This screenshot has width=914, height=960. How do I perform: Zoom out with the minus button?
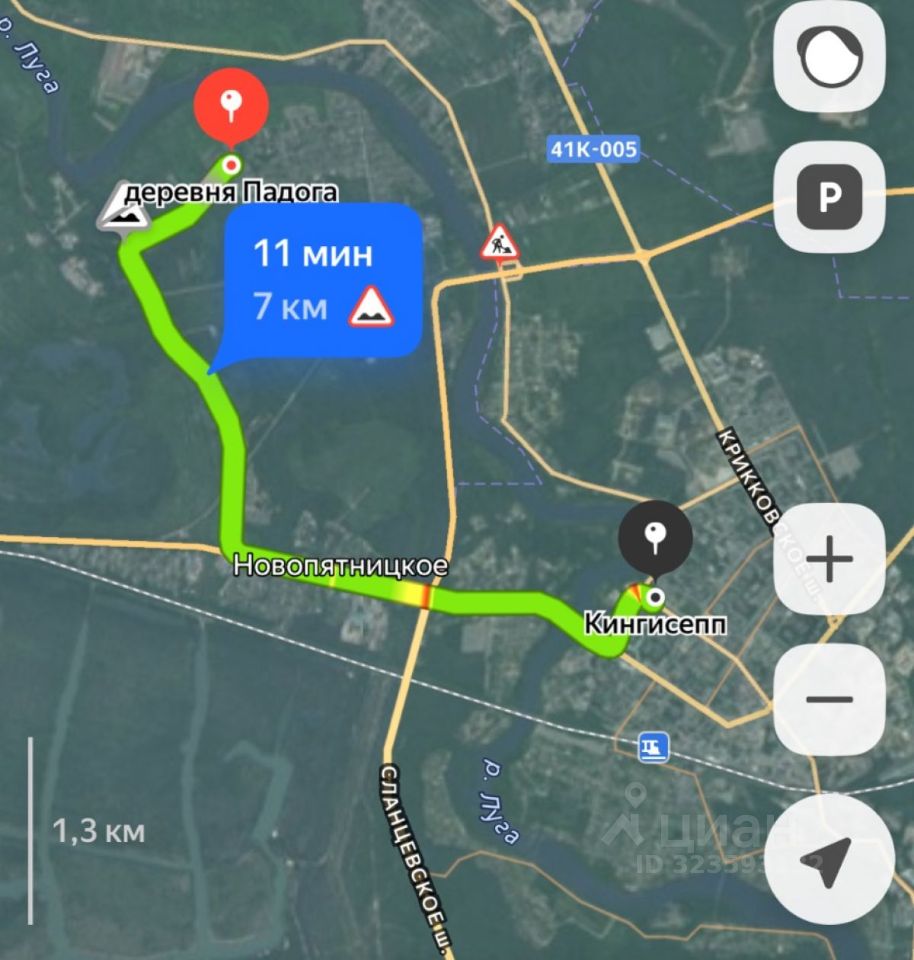[829, 698]
